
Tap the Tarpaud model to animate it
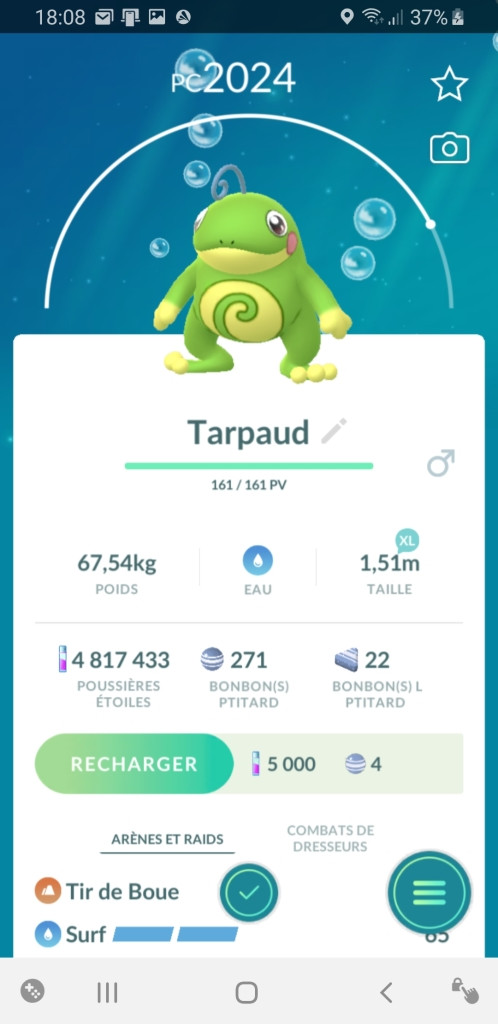click(x=253, y=283)
